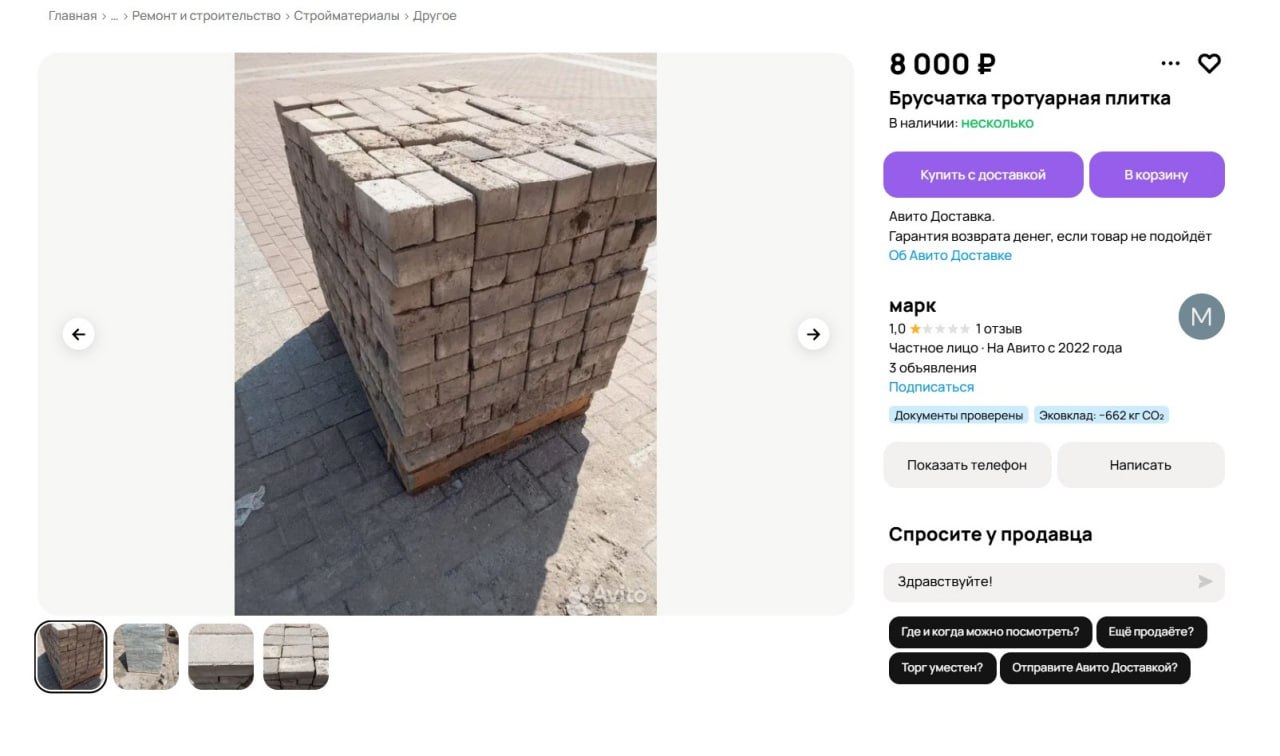The width and height of the screenshot is (1280, 756).
Task: Show next photo with right arrow
Action: point(813,334)
